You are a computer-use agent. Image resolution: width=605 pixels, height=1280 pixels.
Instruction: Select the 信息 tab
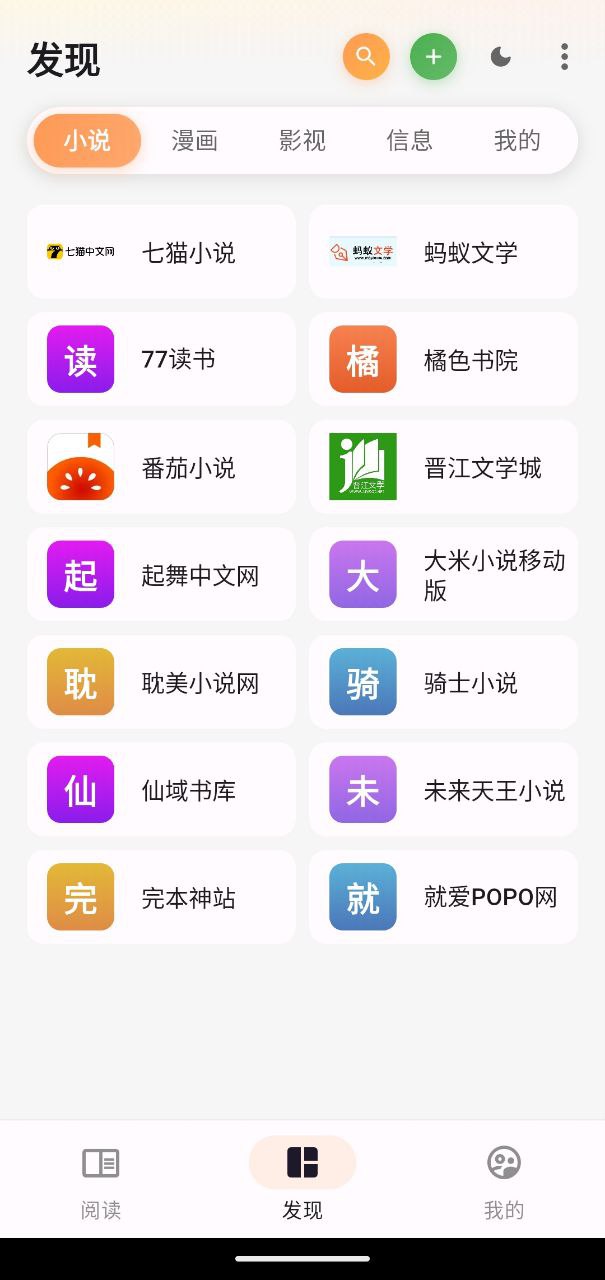[409, 141]
